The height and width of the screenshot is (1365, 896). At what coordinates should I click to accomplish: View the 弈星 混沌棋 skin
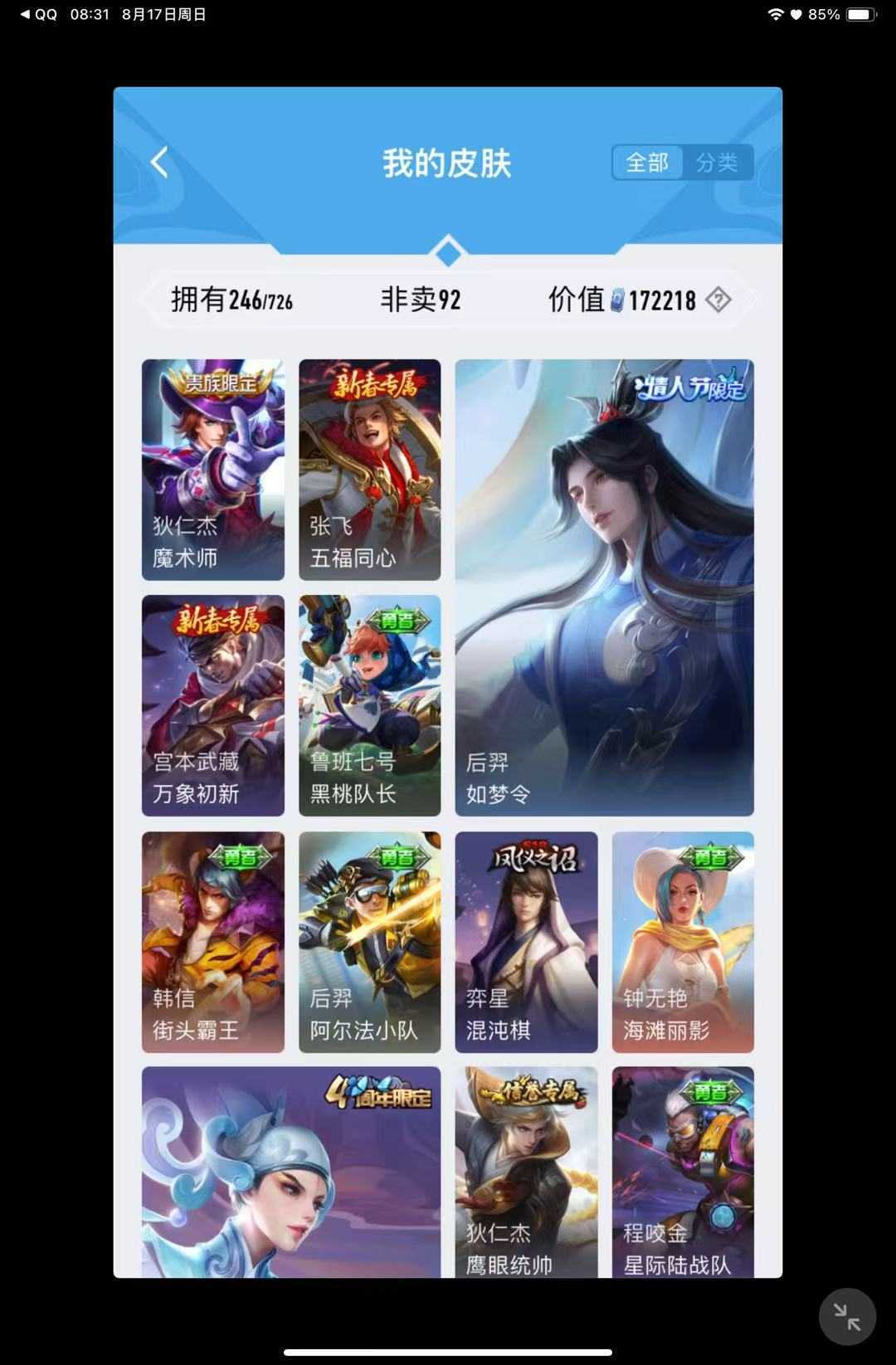point(526,942)
